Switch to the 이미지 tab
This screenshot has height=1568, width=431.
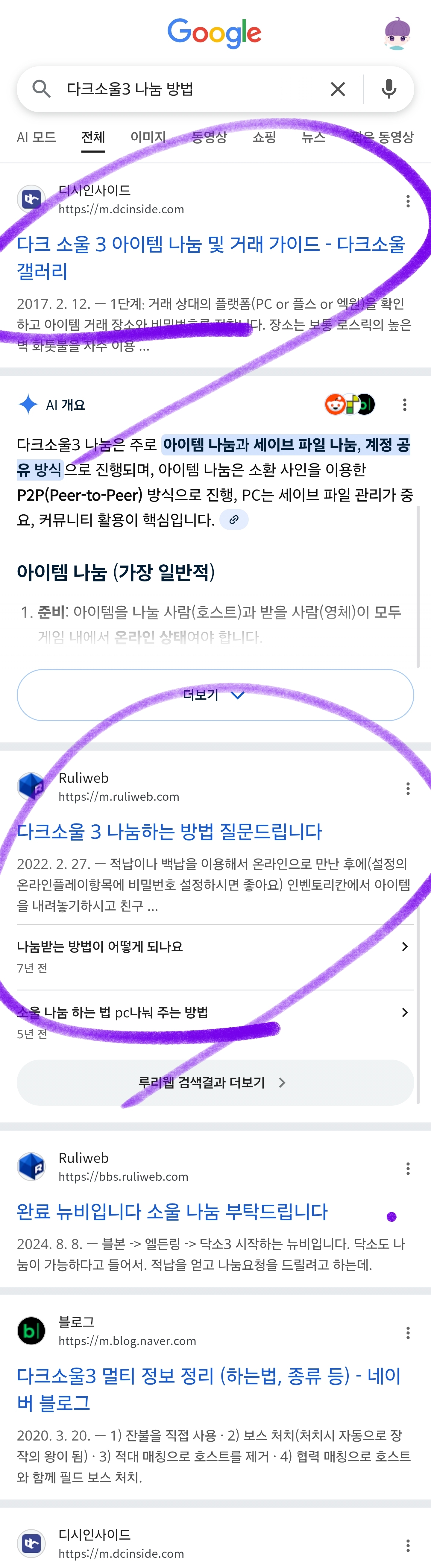tap(148, 137)
